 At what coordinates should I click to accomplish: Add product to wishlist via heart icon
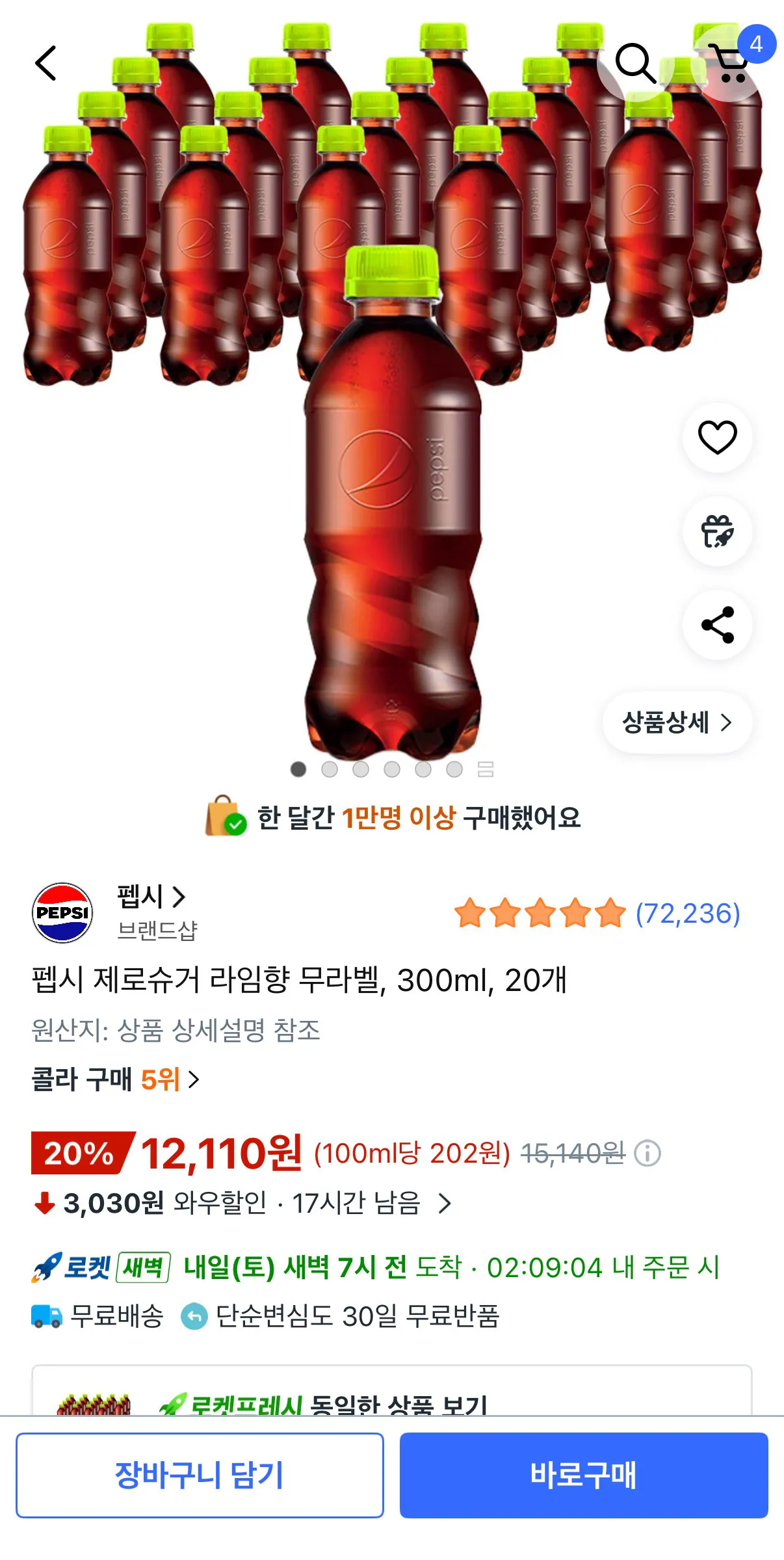click(x=717, y=438)
